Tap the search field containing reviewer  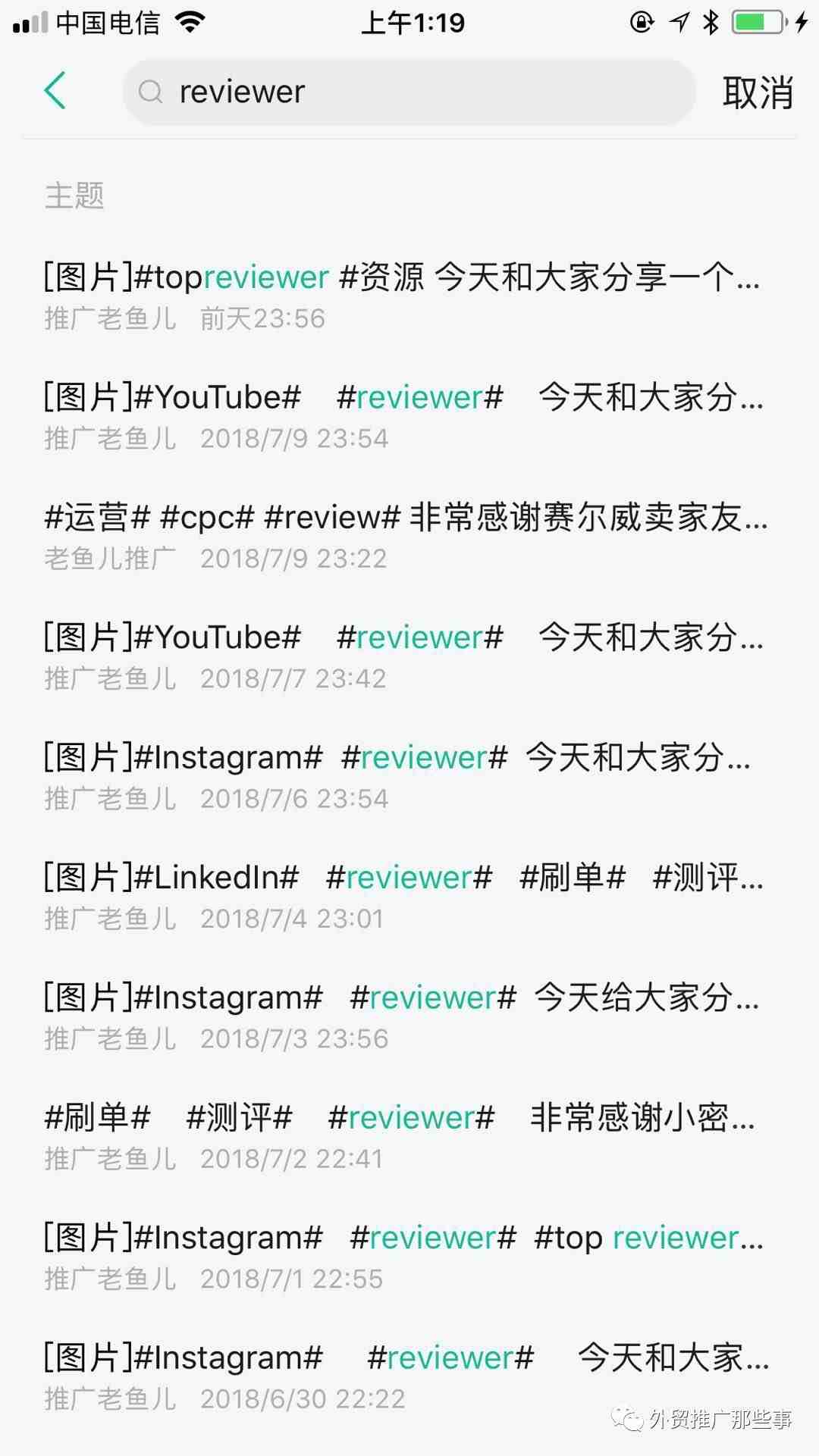409,92
